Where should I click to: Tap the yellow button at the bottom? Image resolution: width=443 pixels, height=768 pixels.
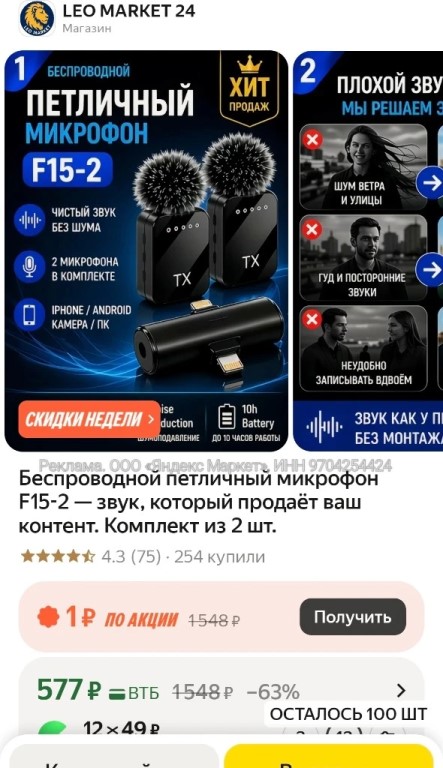(328, 756)
